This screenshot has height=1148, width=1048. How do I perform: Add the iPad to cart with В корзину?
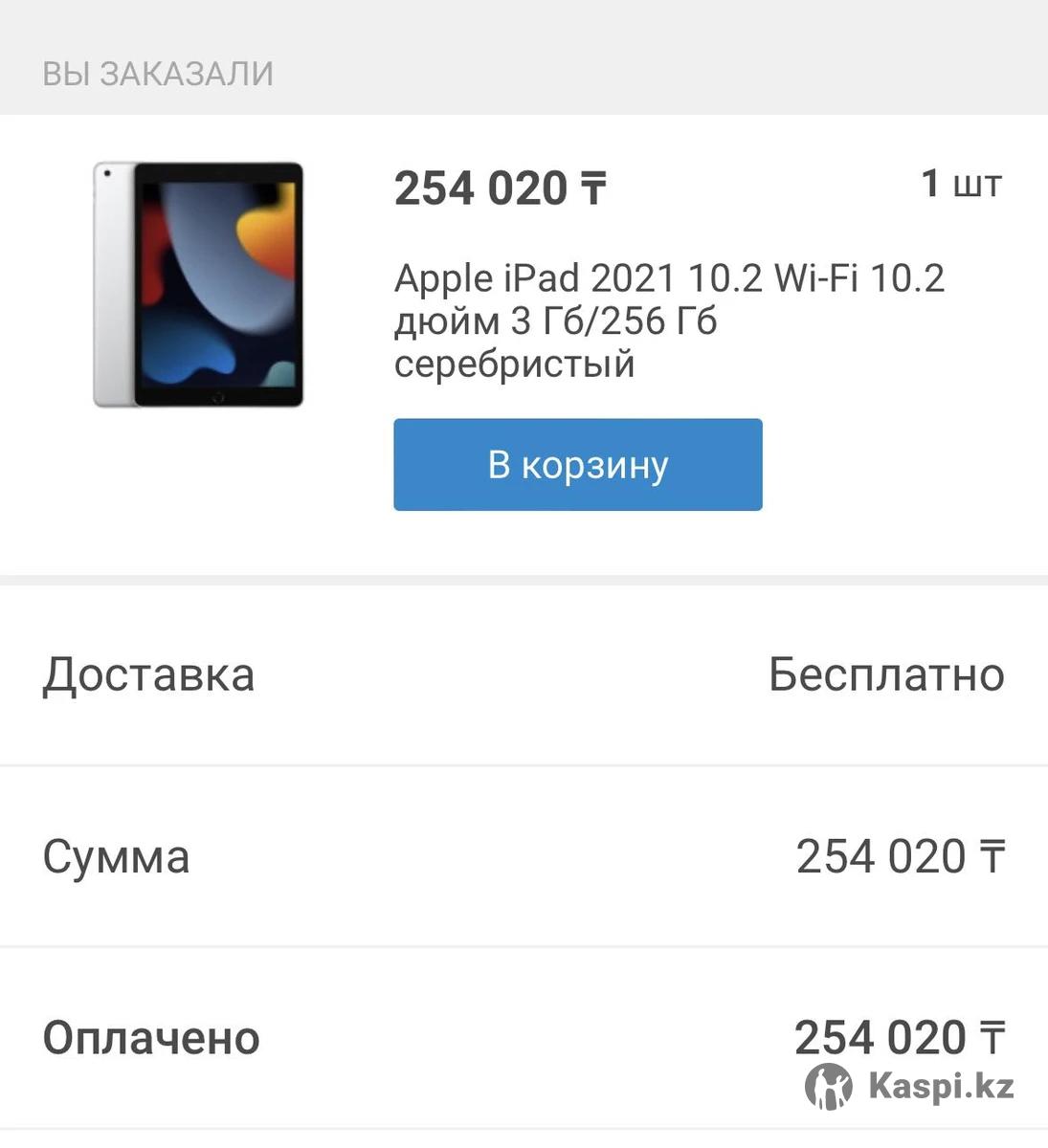577,465
